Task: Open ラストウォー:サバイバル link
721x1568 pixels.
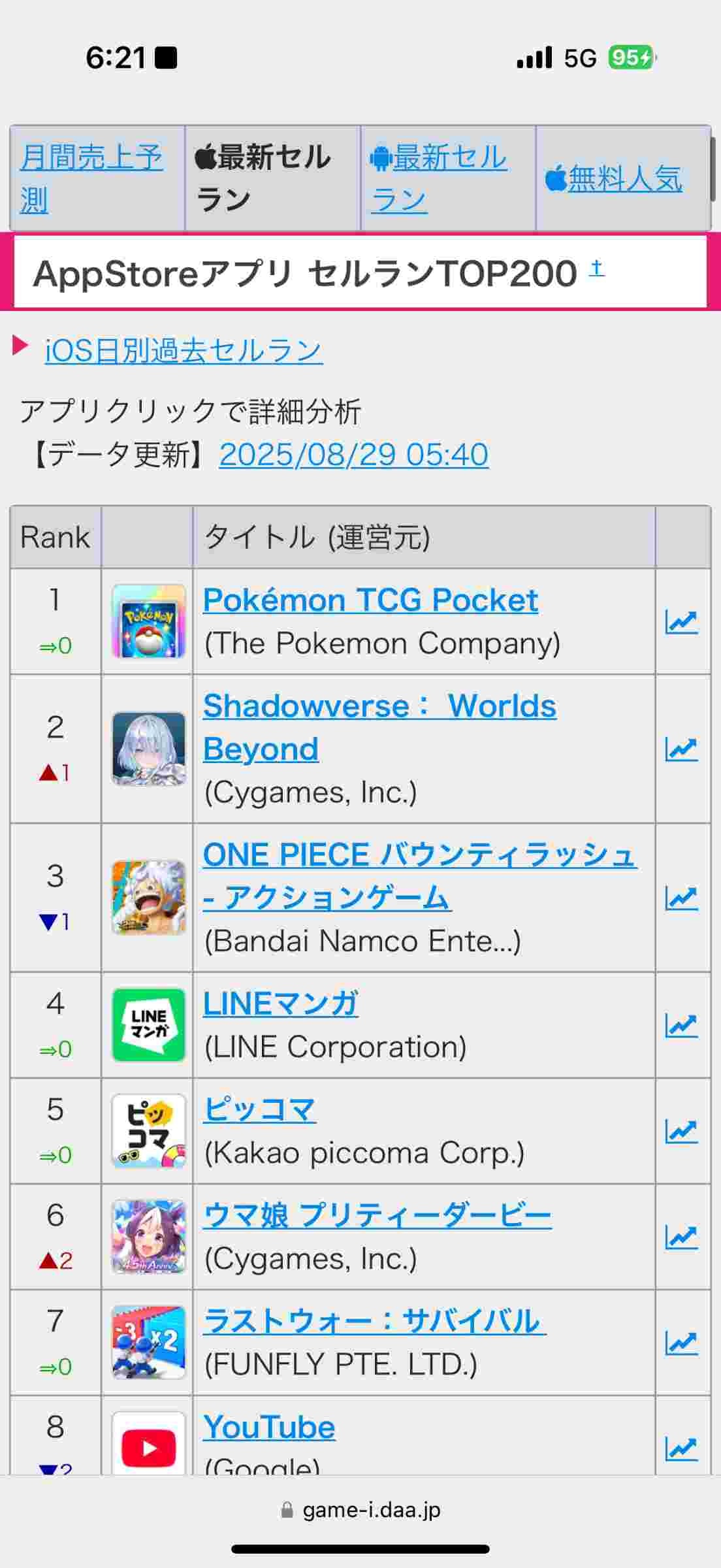Action: (x=374, y=1321)
